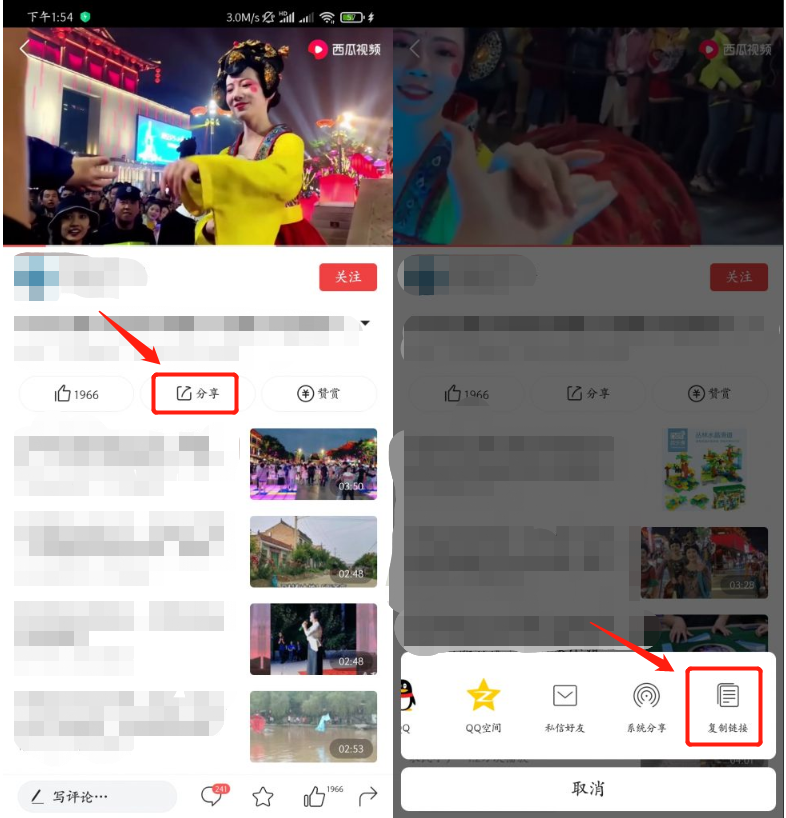Dismiss the share sheet with 取消
This screenshot has width=786, height=818.
coord(588,788)
